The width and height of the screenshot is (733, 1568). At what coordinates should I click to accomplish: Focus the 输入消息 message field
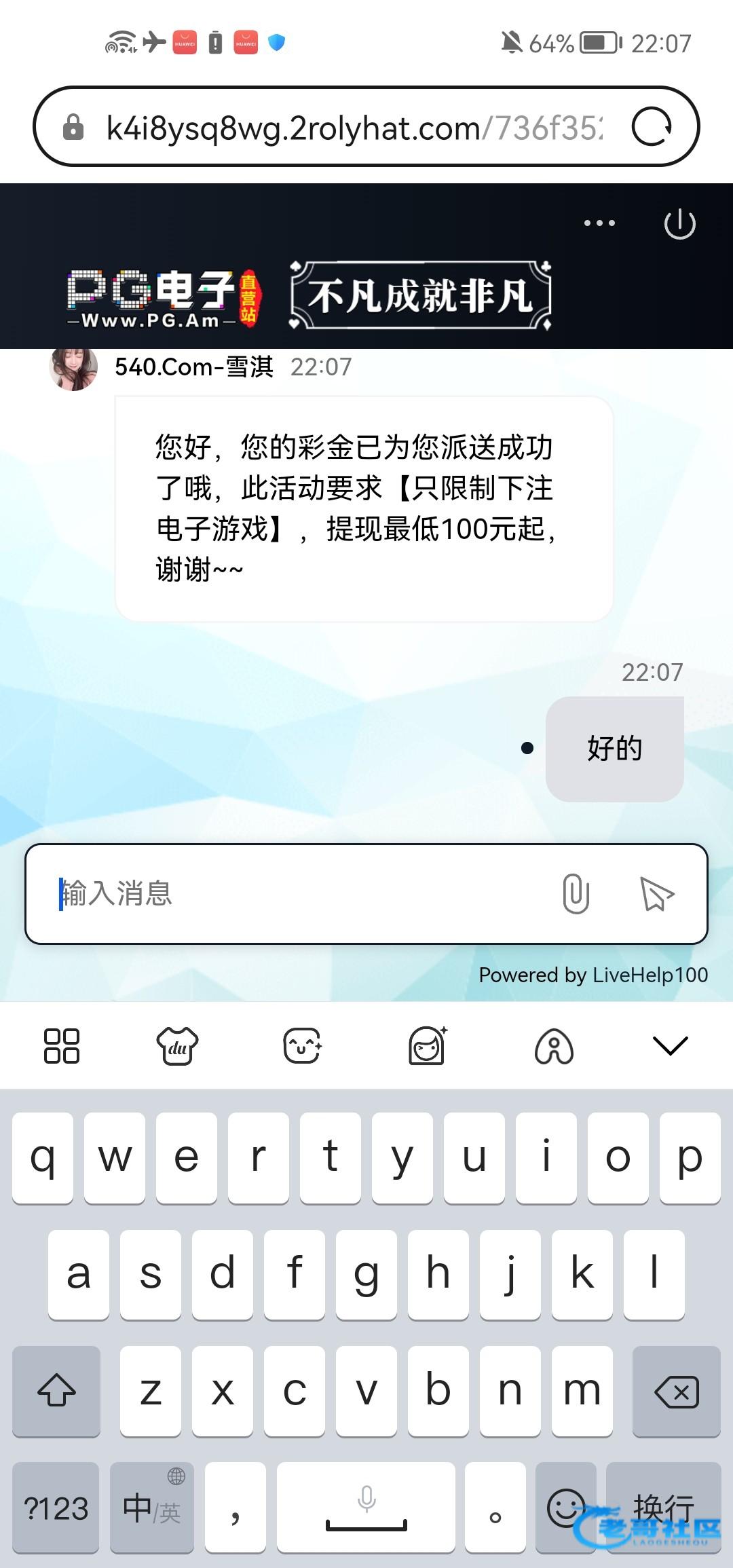299,893
